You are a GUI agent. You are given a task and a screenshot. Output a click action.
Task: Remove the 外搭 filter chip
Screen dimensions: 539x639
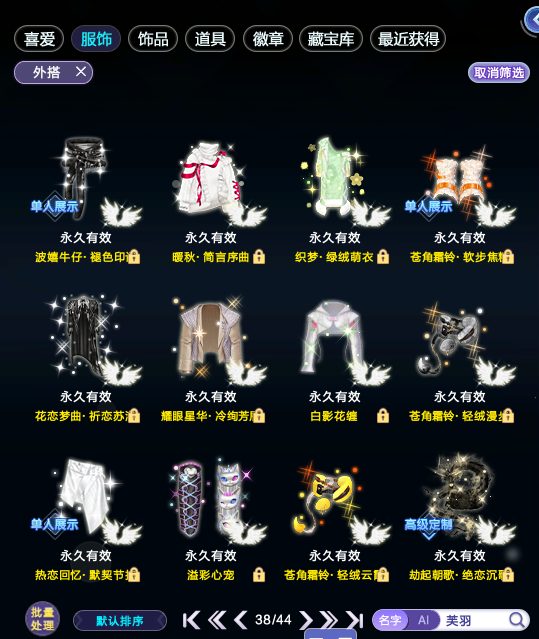(x=81, y=72)
